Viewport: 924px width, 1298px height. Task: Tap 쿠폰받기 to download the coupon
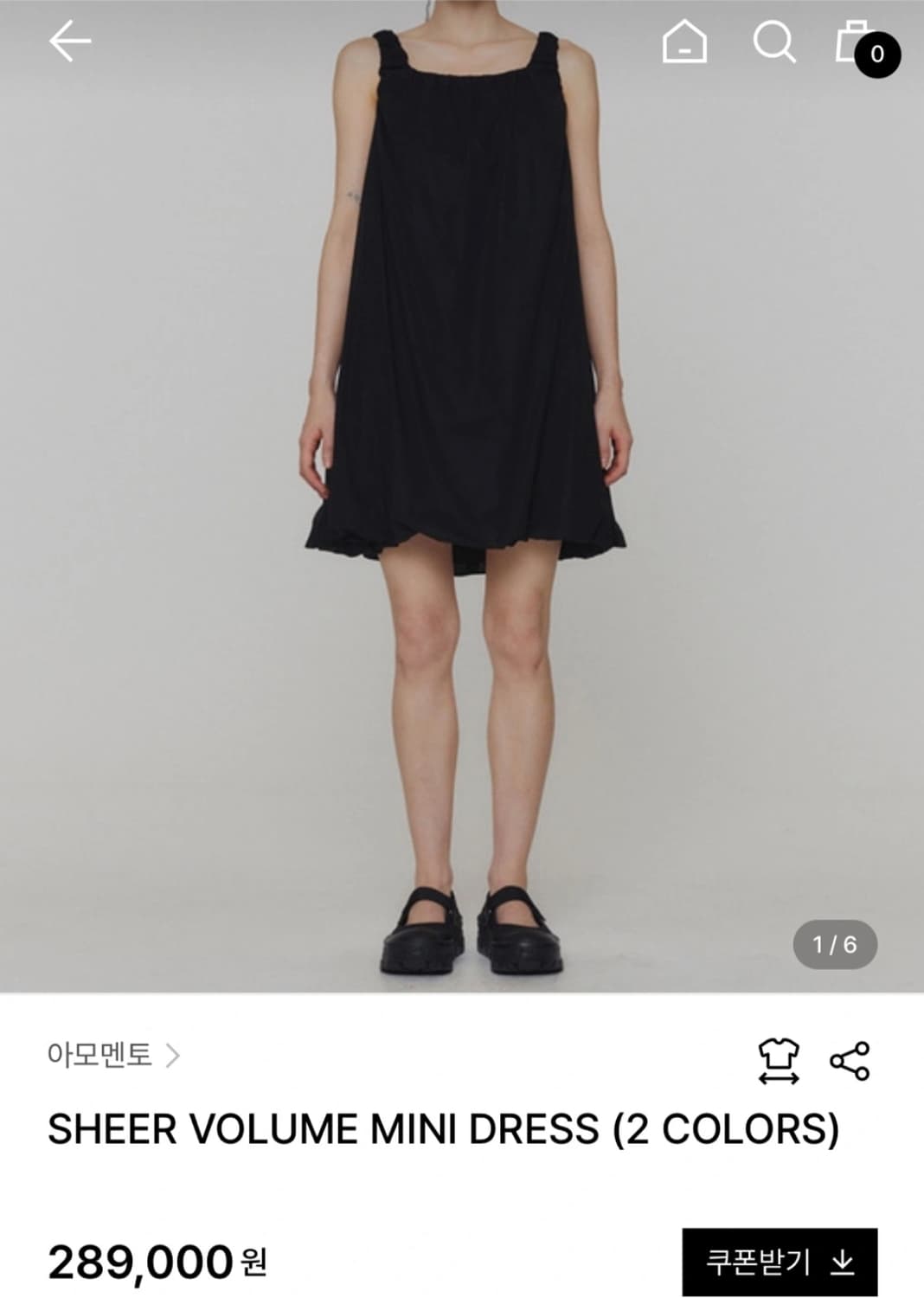[x=780, y=1262]
